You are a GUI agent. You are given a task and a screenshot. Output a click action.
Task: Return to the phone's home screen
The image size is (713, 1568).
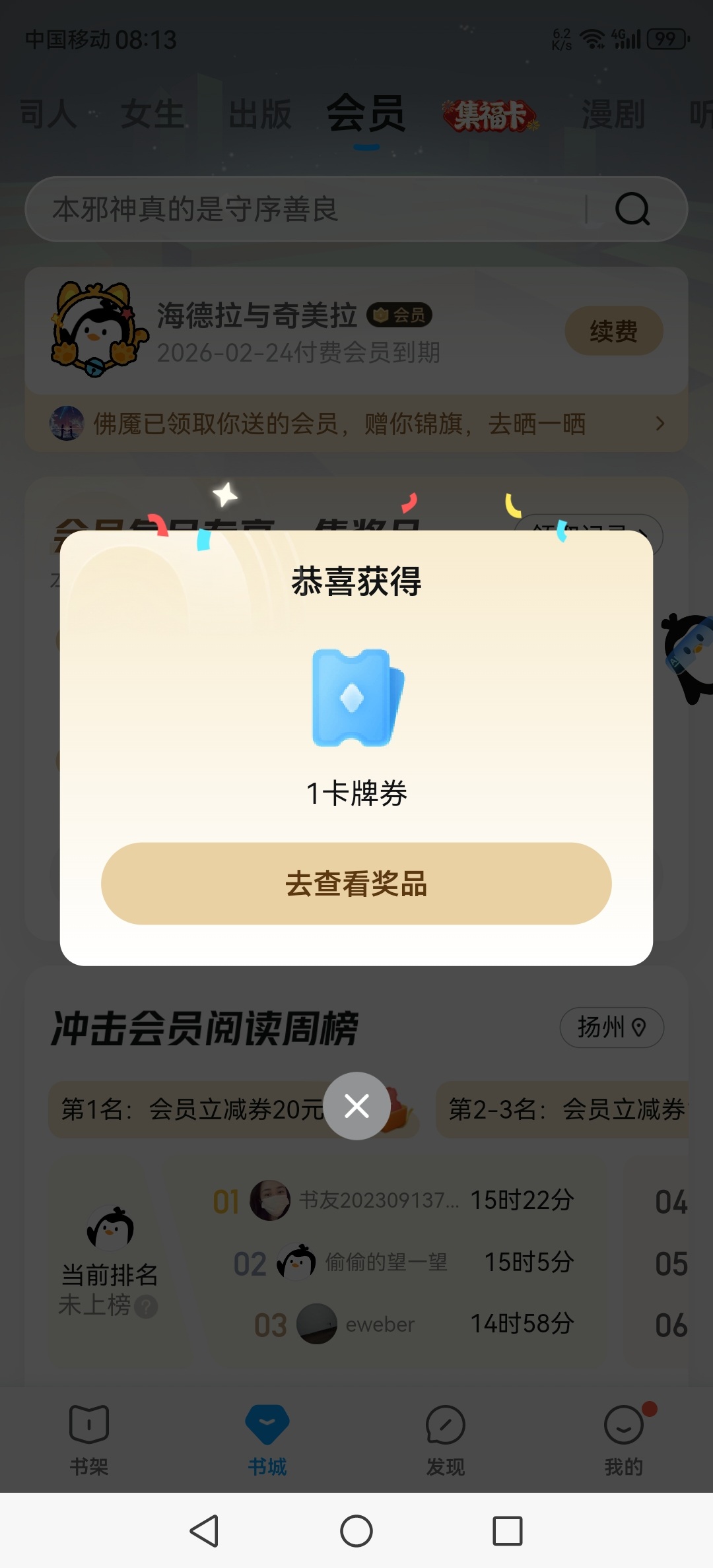point(356,1531)
